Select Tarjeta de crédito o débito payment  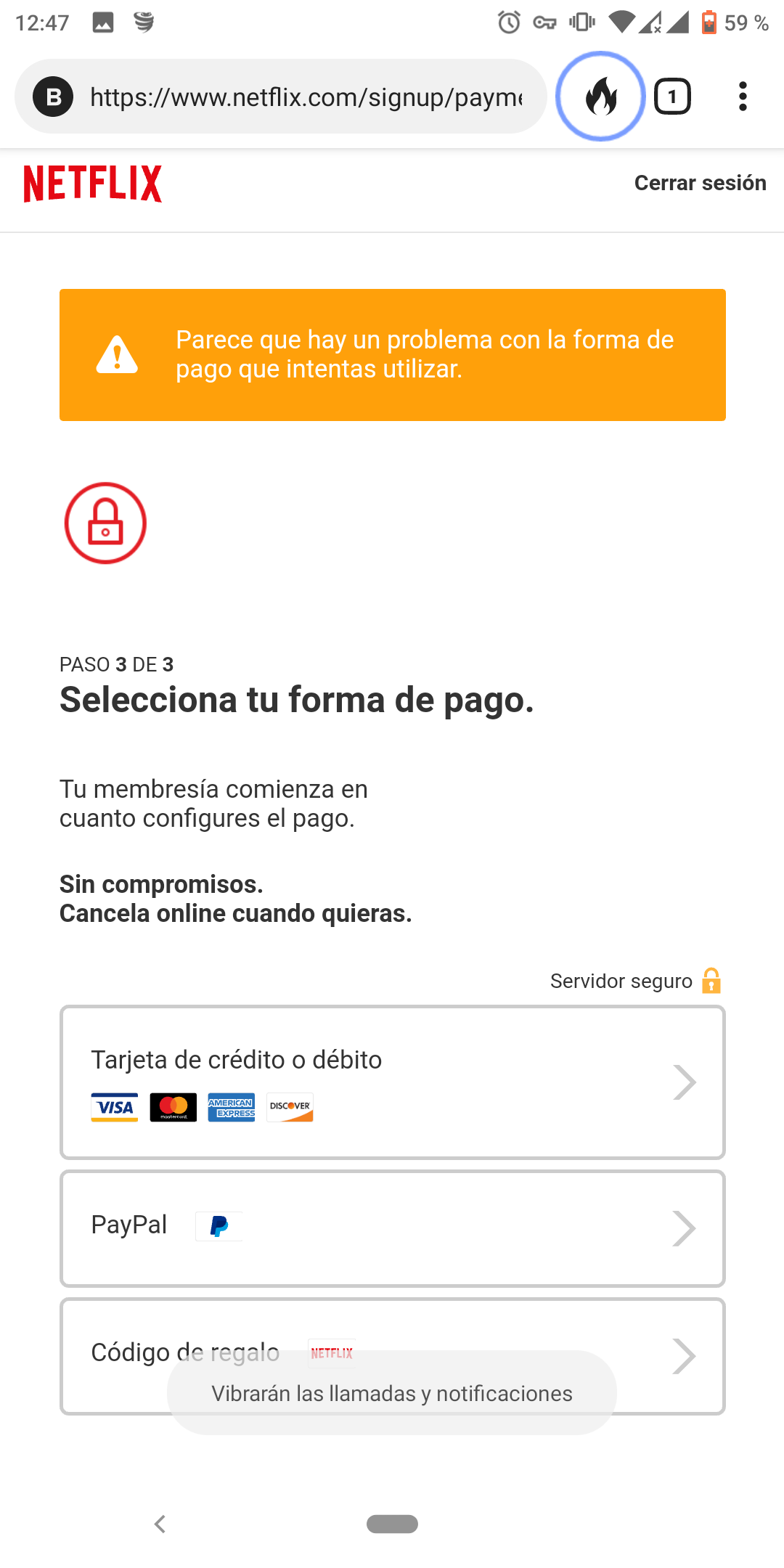[392, 1082]
